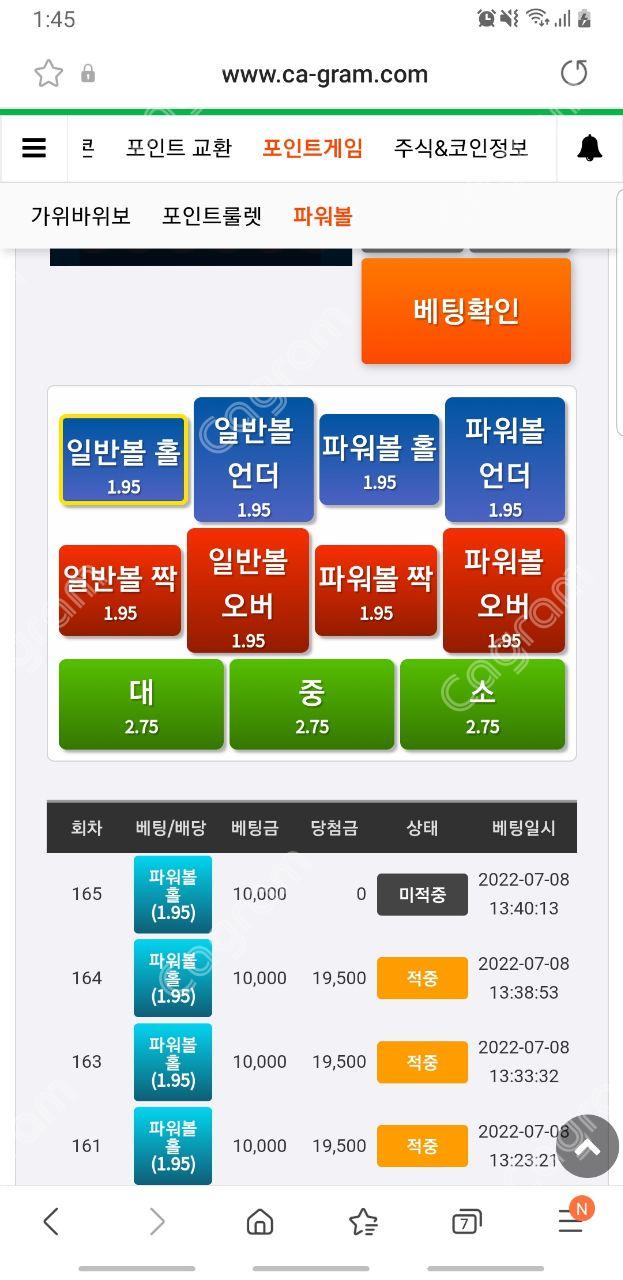Viewport: 623px width, 1280px height.
Task: Select the 가위바위보 game
Action: click(80, 216)
